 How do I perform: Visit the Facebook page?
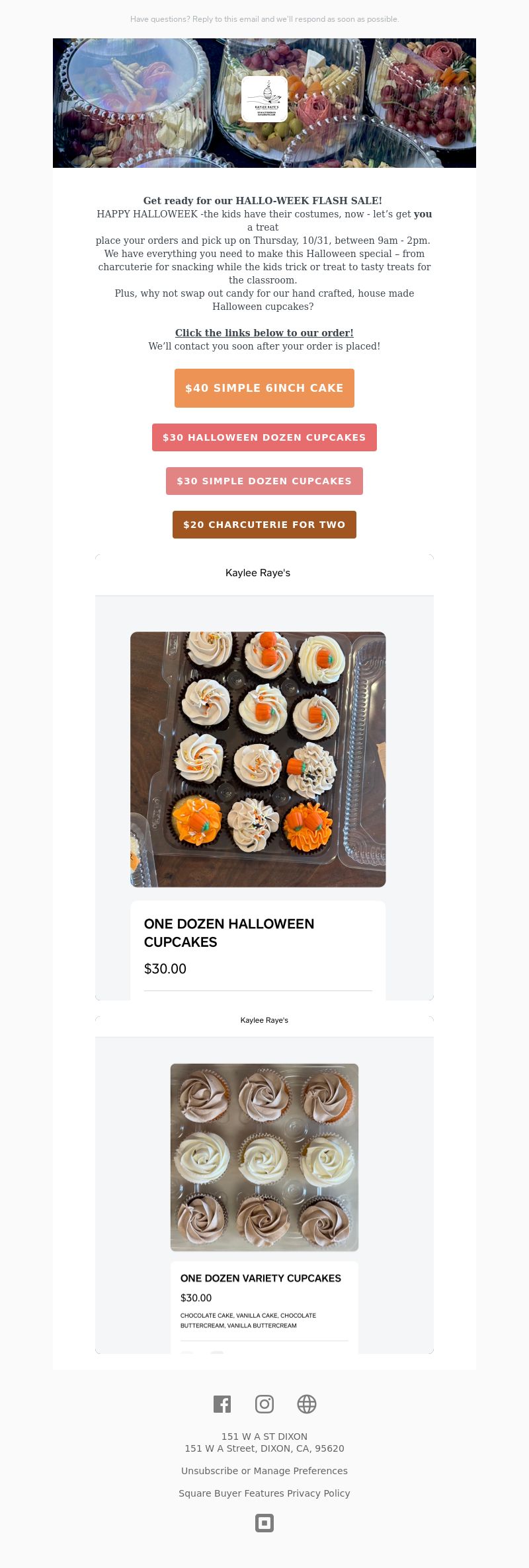pyautogui.click(x=222, y=1404)
